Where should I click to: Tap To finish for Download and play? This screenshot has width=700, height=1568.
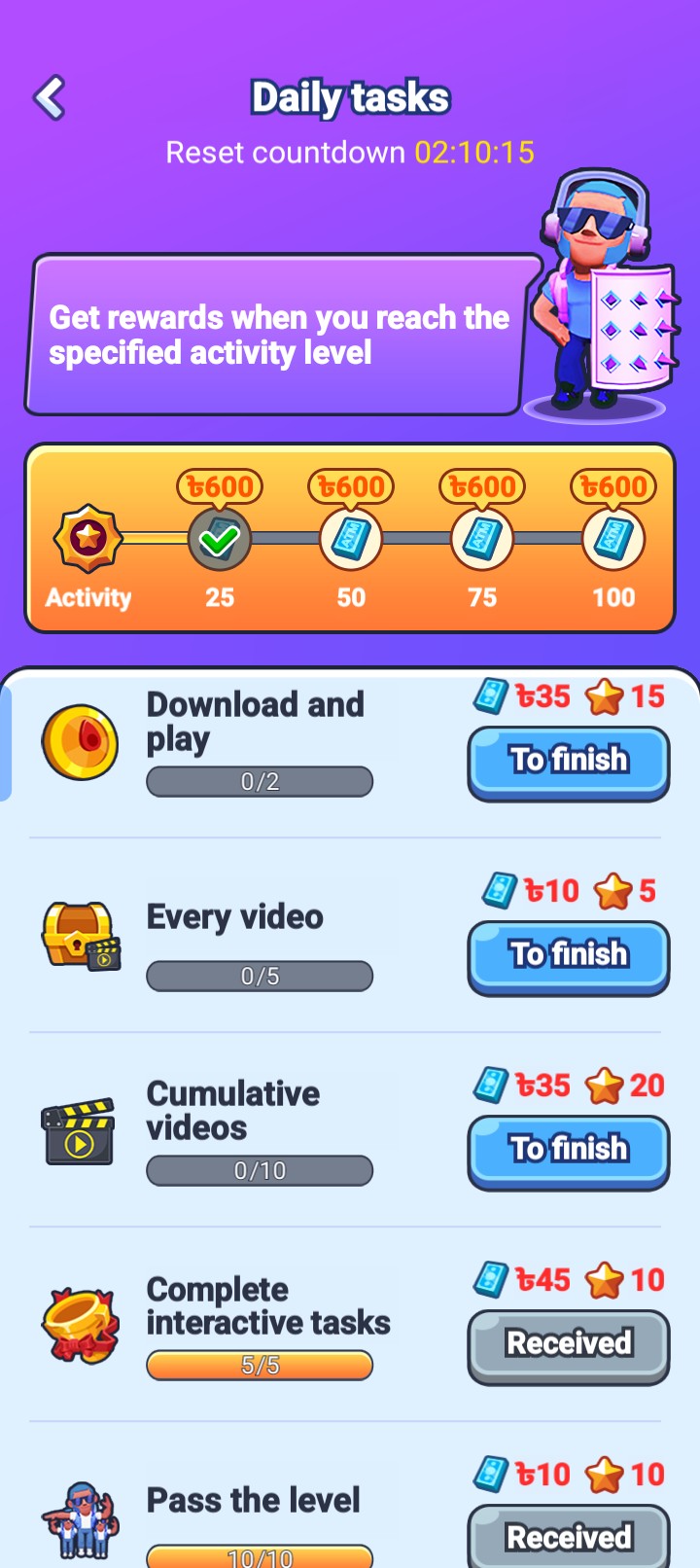pyautogui.click(x=569, y=761)
